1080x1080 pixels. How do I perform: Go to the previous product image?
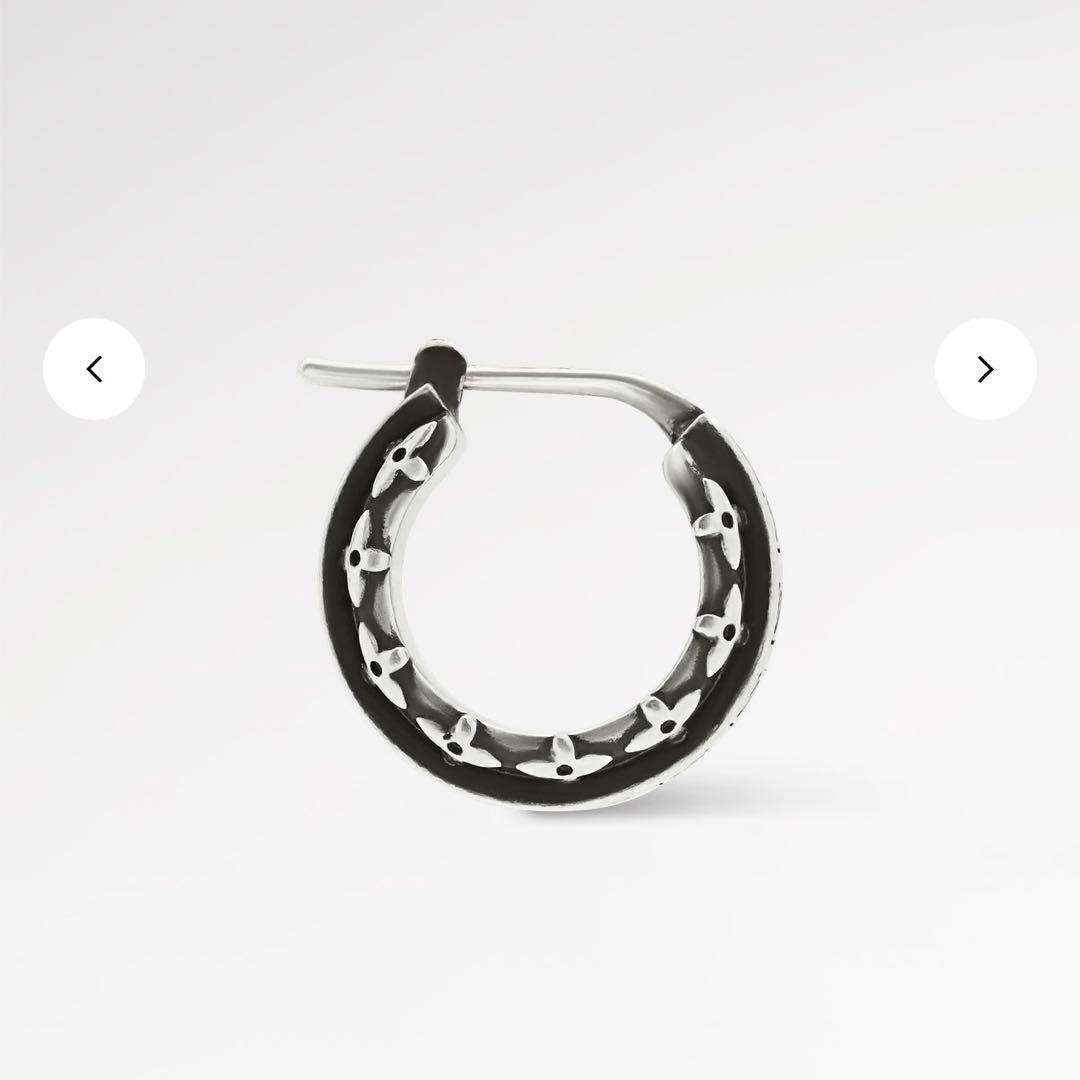tap(94, 369)
